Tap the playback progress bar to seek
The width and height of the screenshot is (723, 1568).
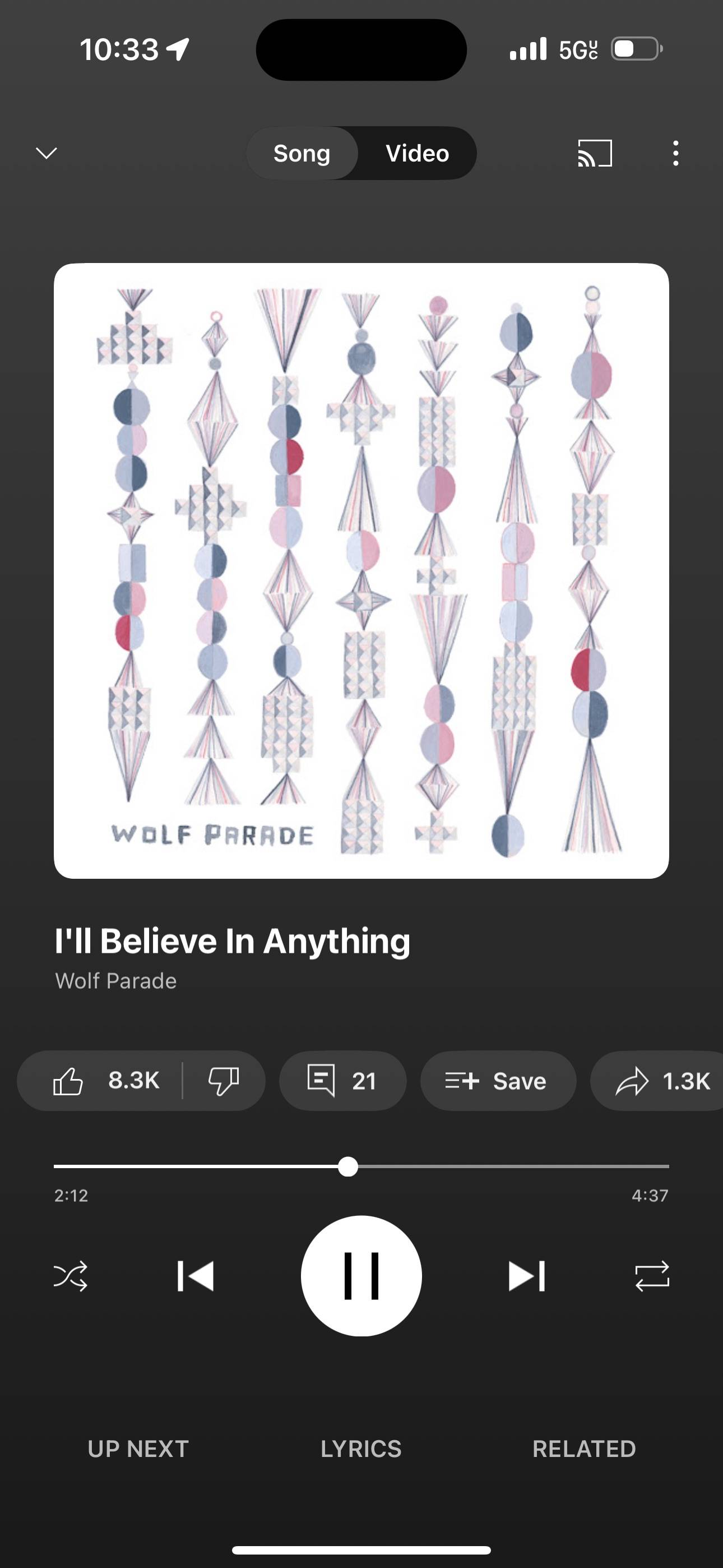[x=487, y=1167]
